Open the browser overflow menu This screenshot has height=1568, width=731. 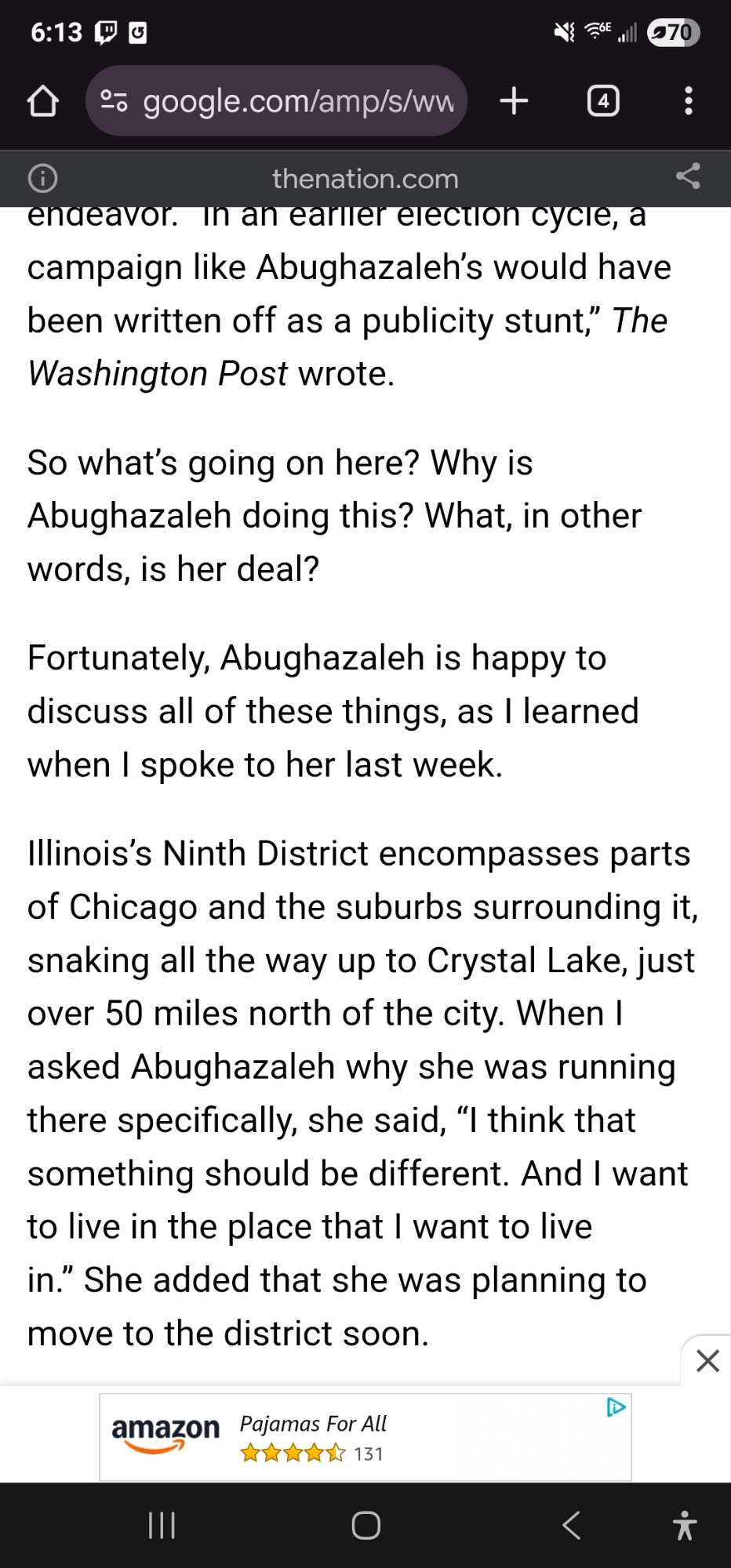(688, 101)
